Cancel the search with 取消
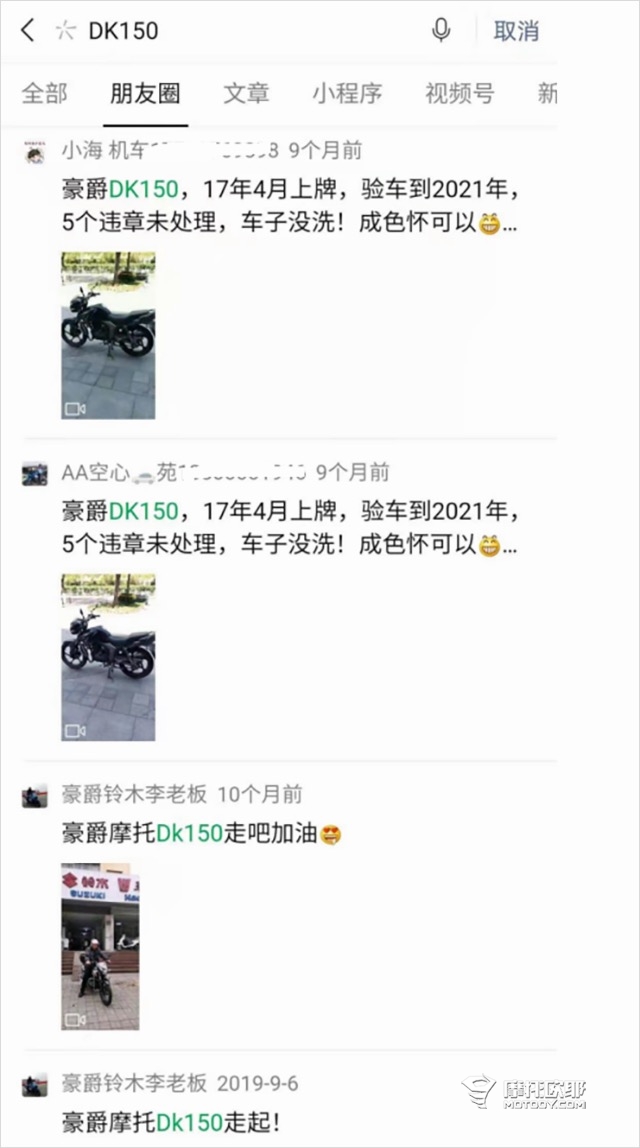640x1148 pixels. coord(516,31)
